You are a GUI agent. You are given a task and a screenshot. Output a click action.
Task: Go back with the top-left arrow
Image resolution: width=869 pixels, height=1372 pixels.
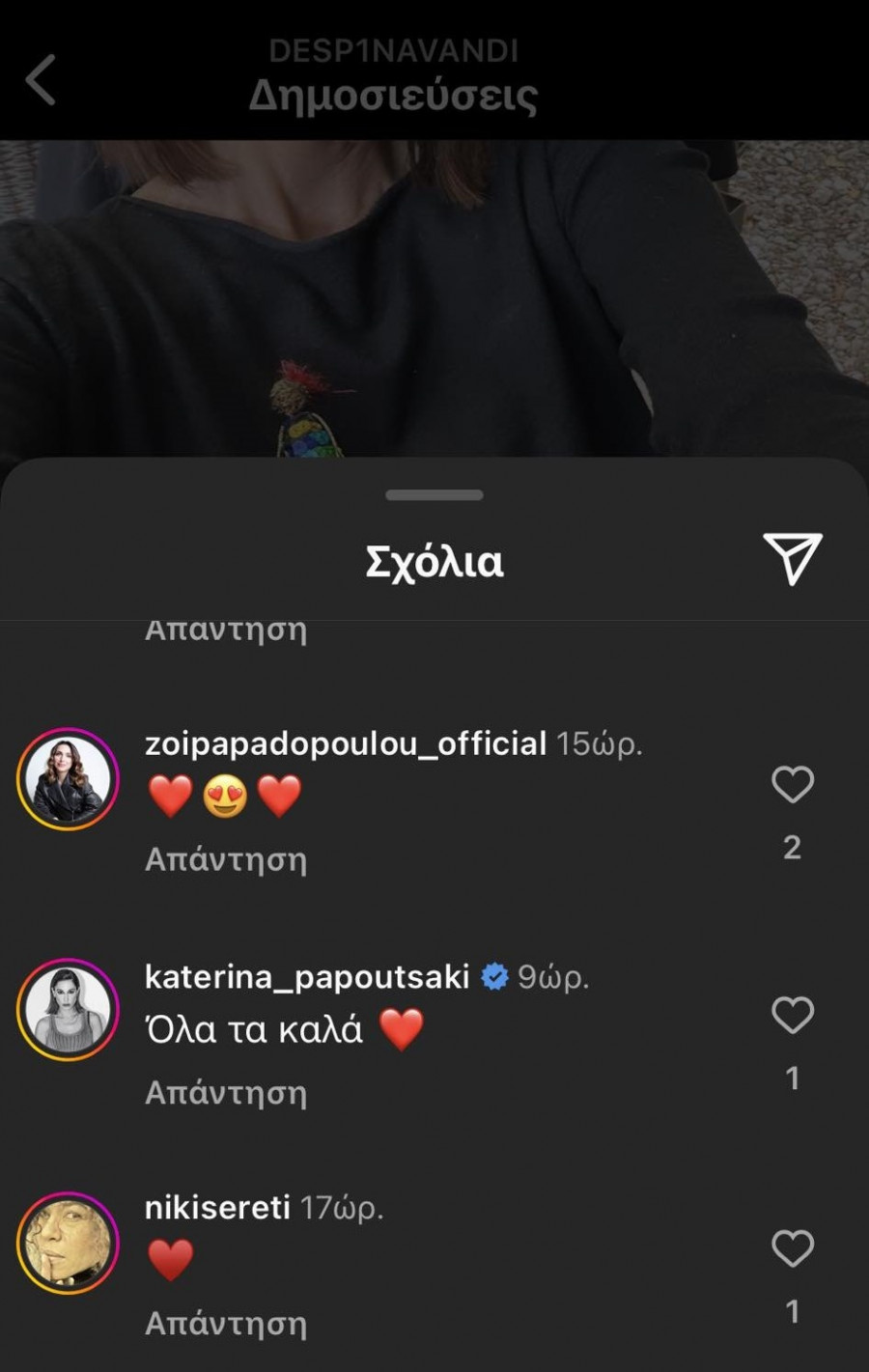pyautogui.click(x=41, y=79)
